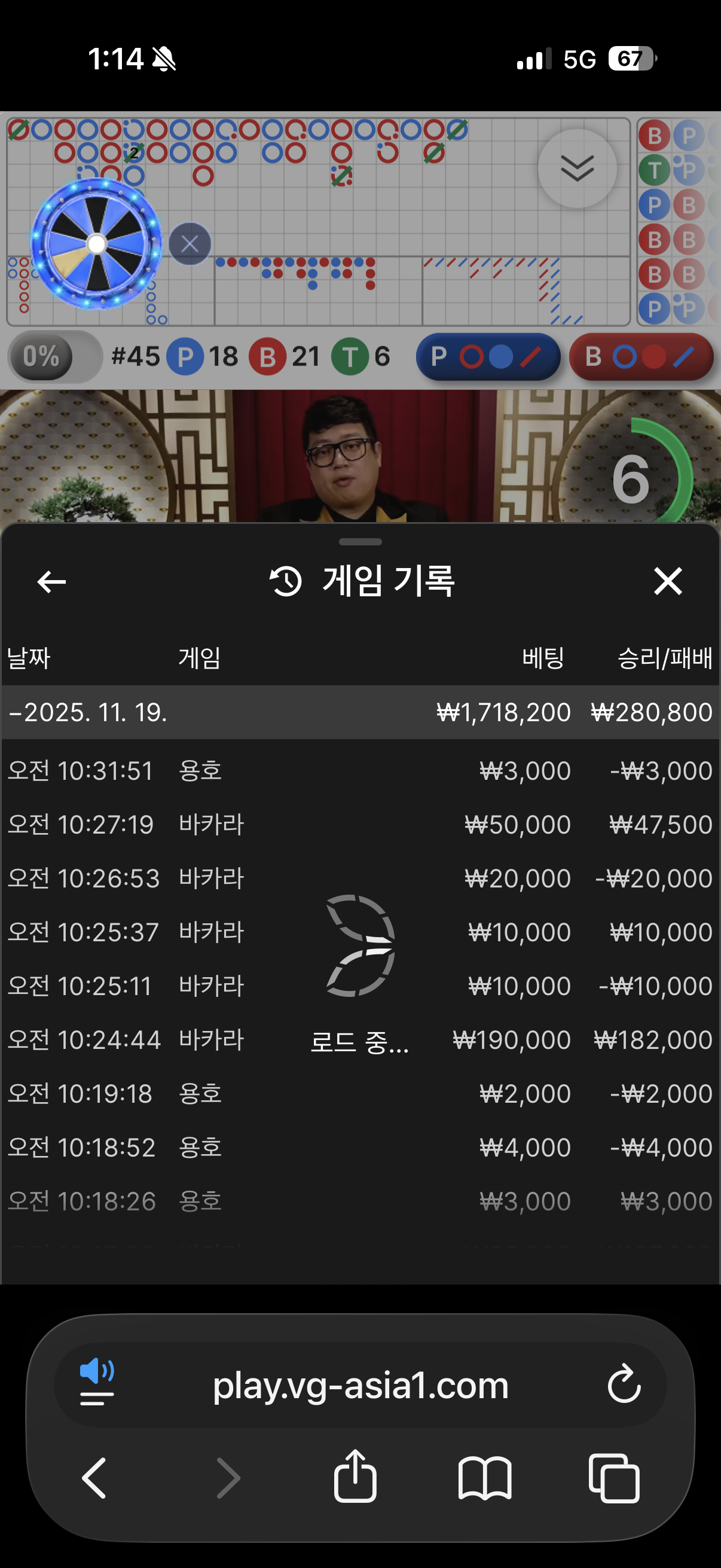View the 오전 10:19:18 용호 record
The image size is (721, 1568).
(x=359, y=1093)
